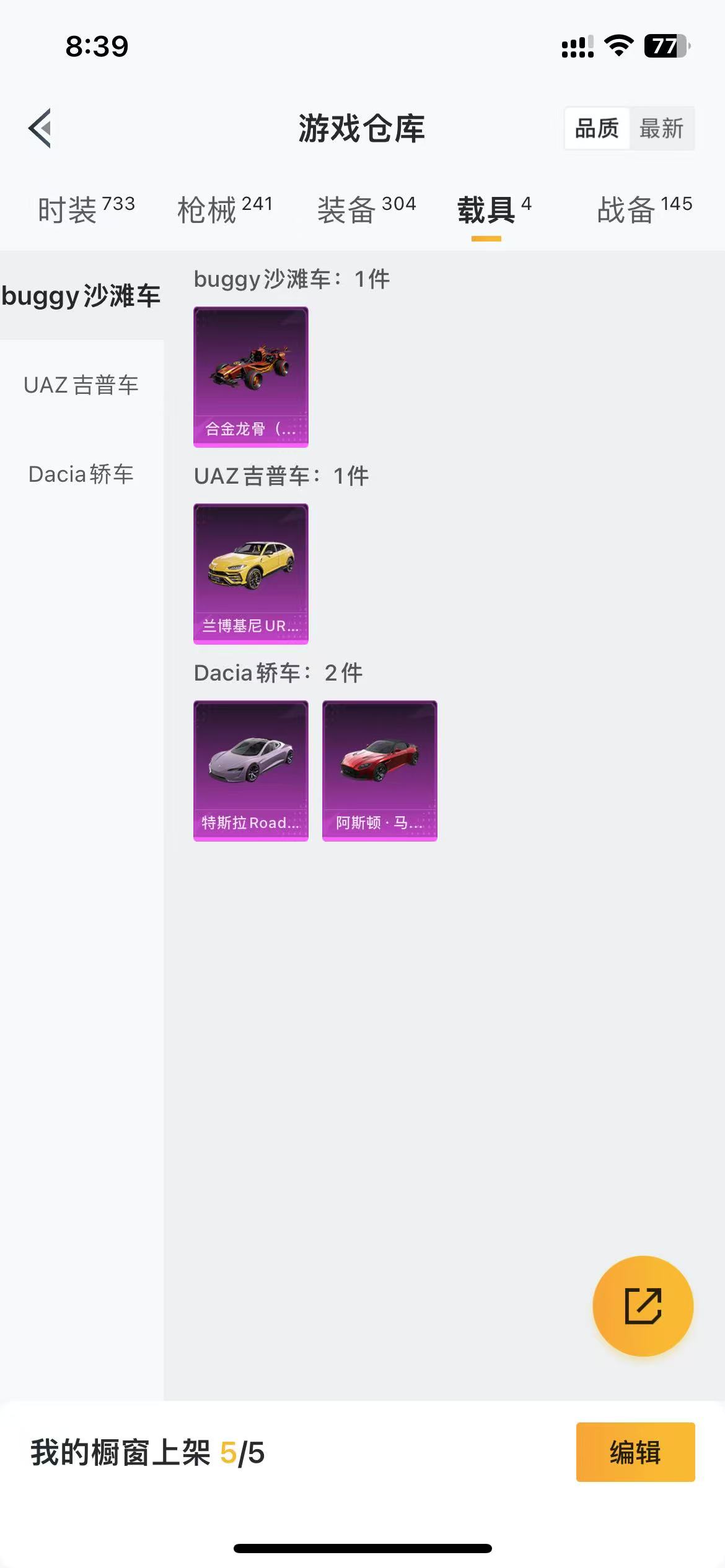Select the 载具 tab
Screen dimensions: 725x1568
(493, 209)
